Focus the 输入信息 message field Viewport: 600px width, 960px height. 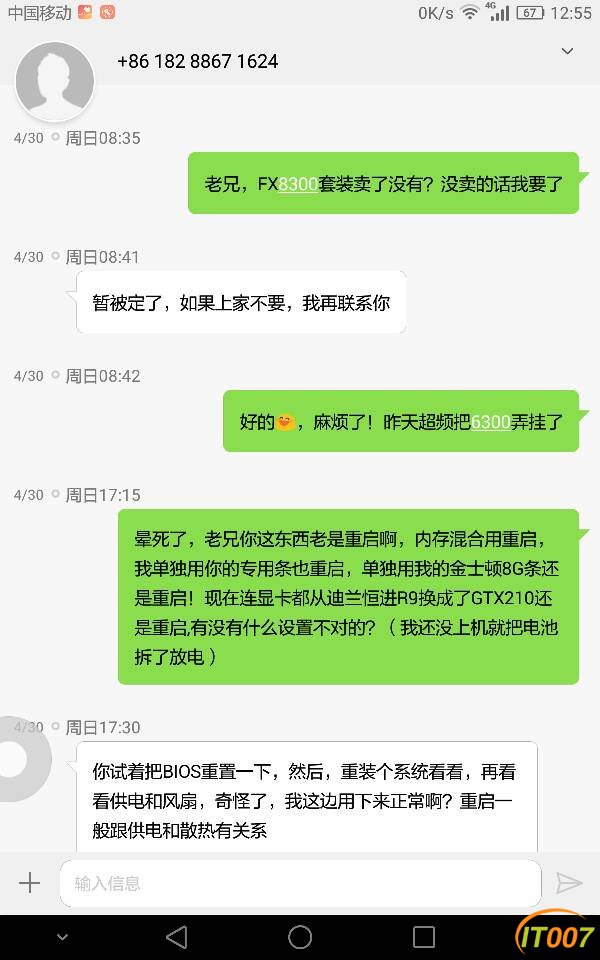[x=300, y=883]
